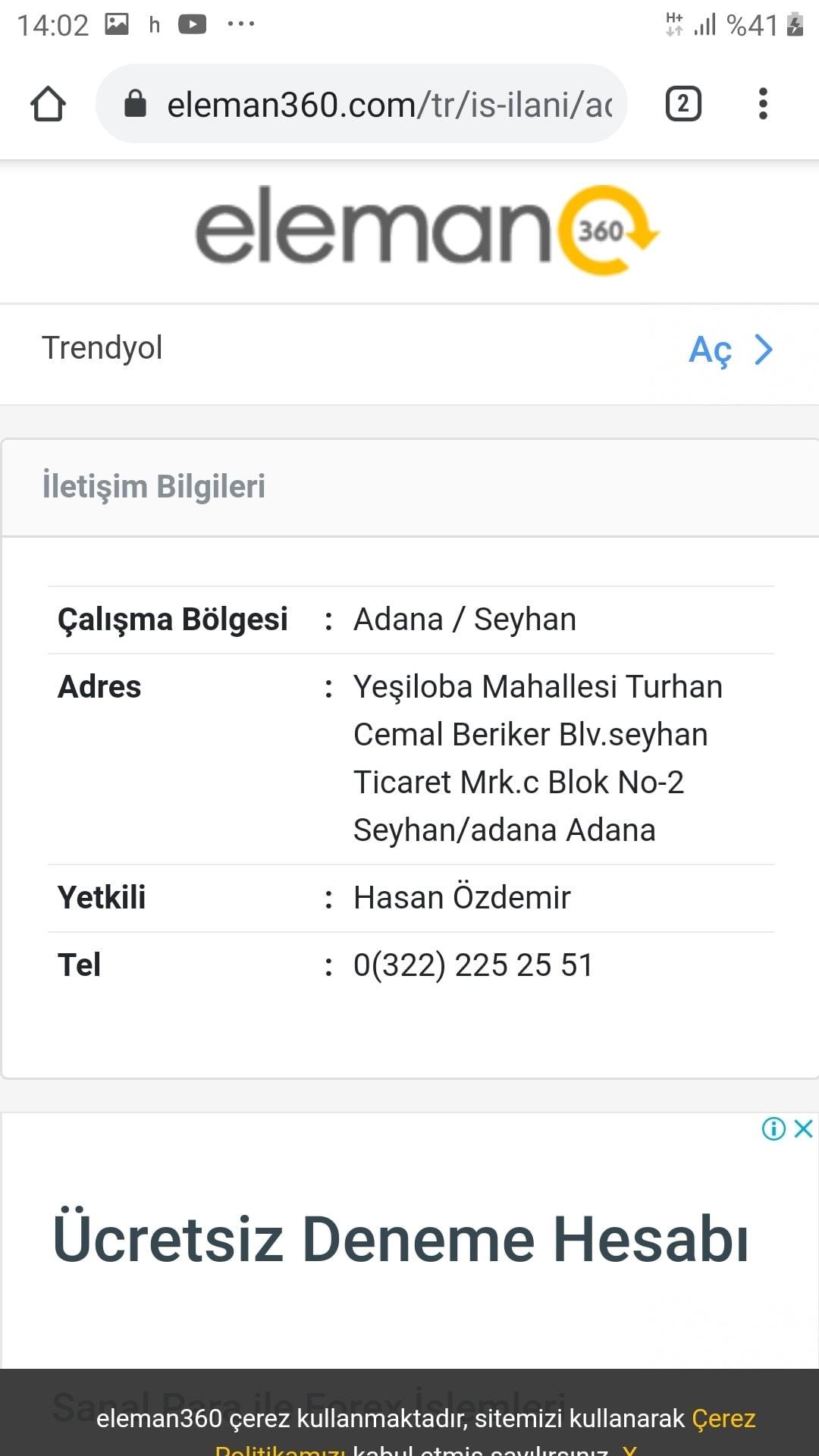View ad info for the banner
The height and width of the screenshot is (1456, 819).
pos(773,1128)
